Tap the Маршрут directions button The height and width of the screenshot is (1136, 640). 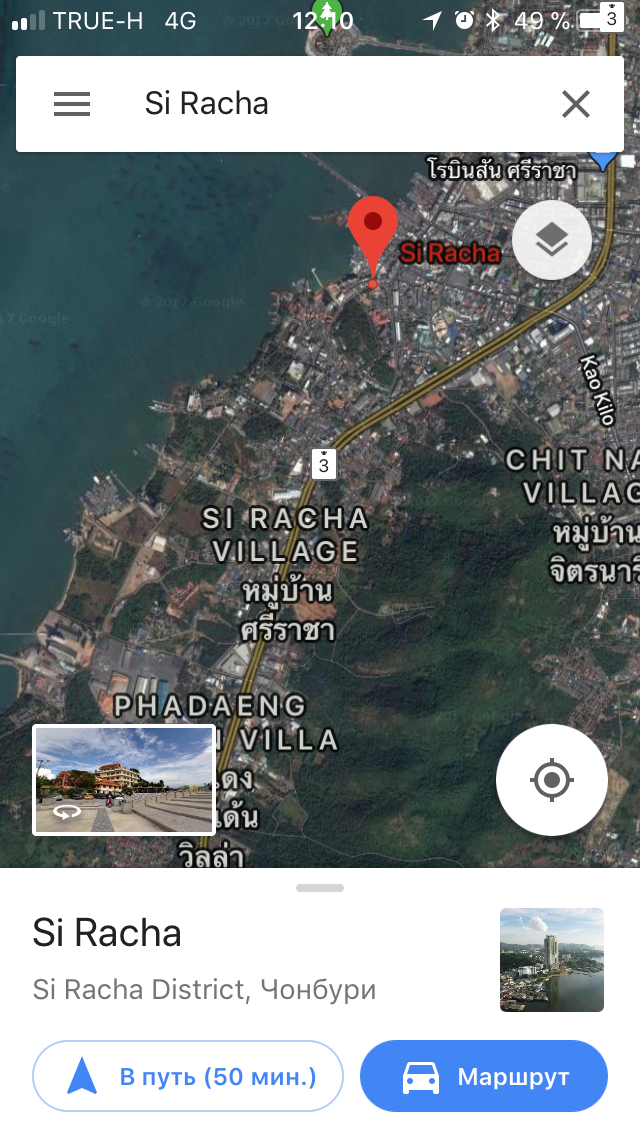pyautogui.click(x=484, y=1076)
